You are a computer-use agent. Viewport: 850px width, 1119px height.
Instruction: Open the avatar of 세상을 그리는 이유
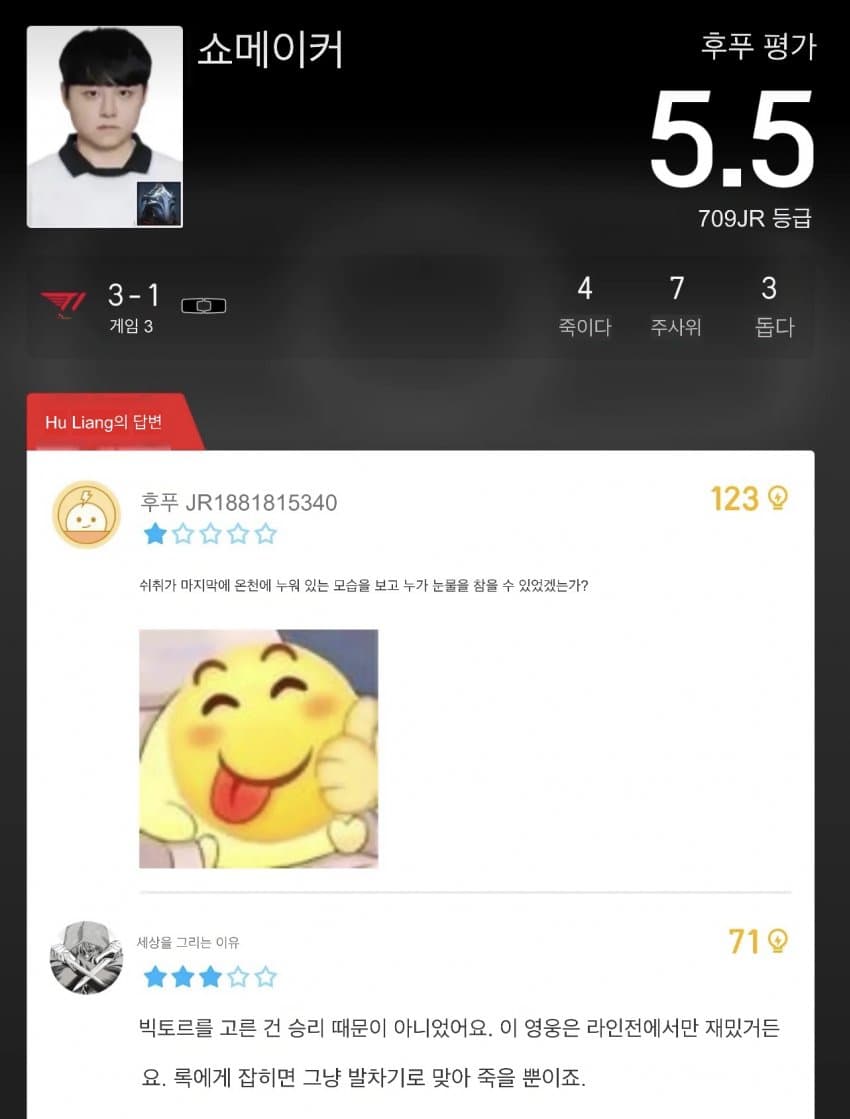point(86,957)
